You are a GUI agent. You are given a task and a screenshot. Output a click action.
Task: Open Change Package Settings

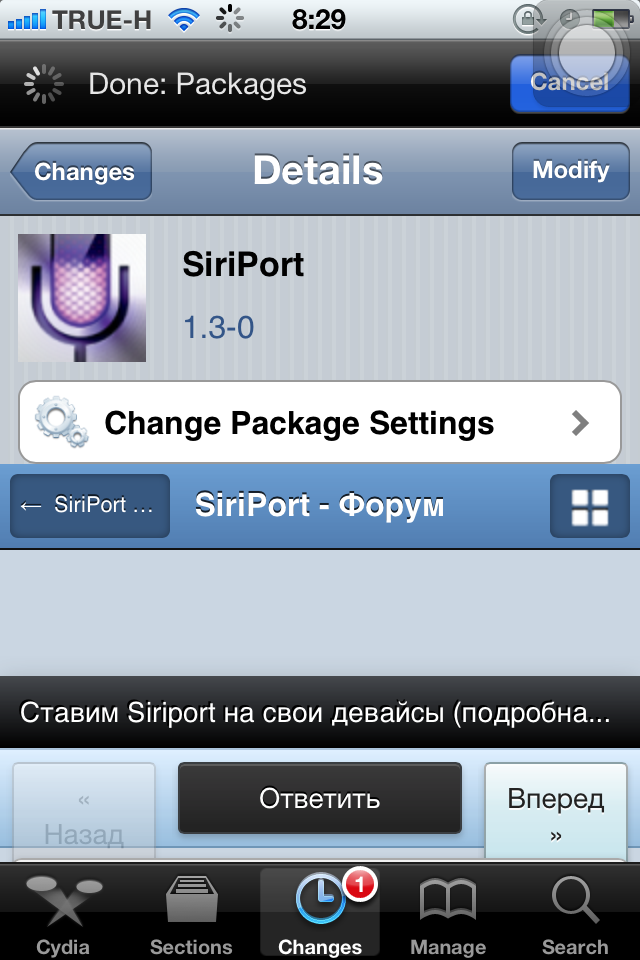(320, 422)
